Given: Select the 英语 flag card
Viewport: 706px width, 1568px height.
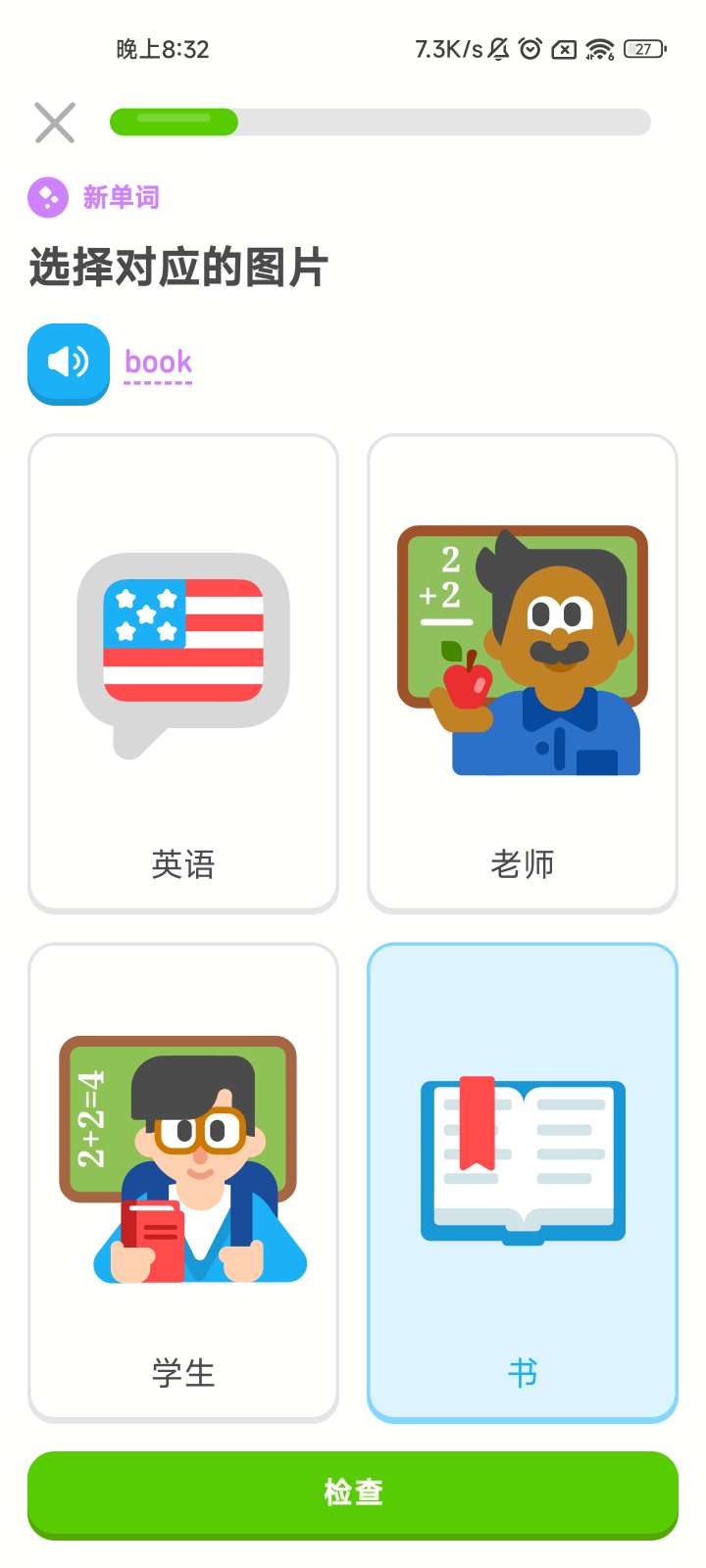Looking at the screenshot, I should (183, 673).
